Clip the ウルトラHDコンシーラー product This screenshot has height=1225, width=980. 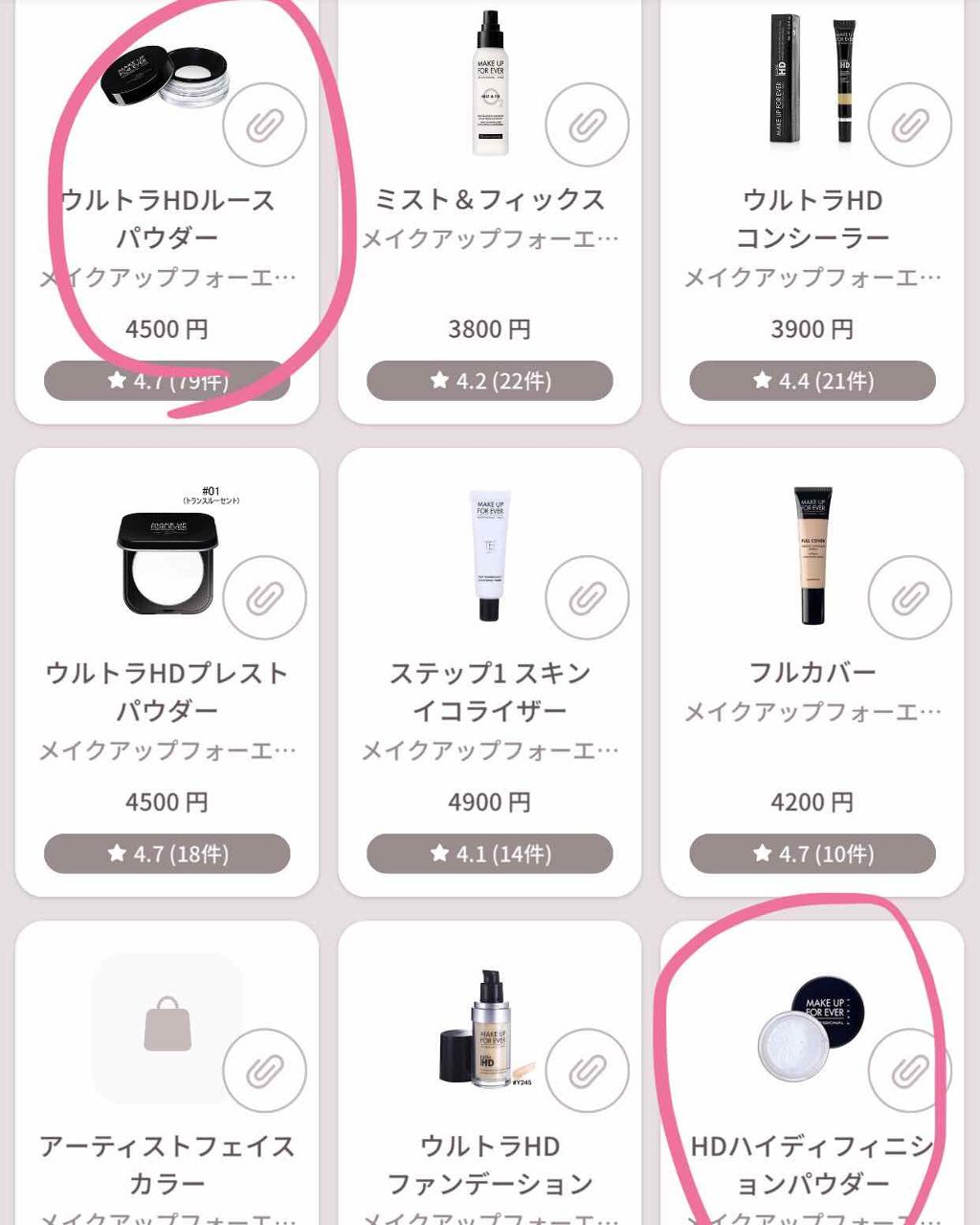click(908, 124)
